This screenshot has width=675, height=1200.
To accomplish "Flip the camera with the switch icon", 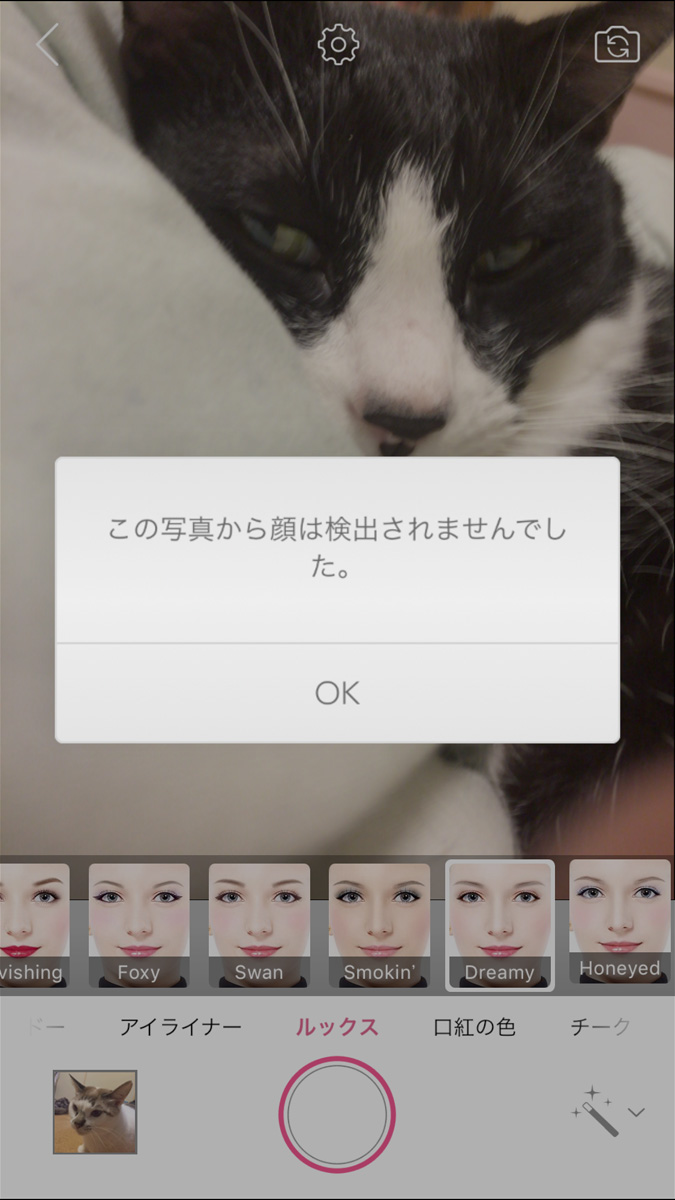I will (x=616, y=45).
